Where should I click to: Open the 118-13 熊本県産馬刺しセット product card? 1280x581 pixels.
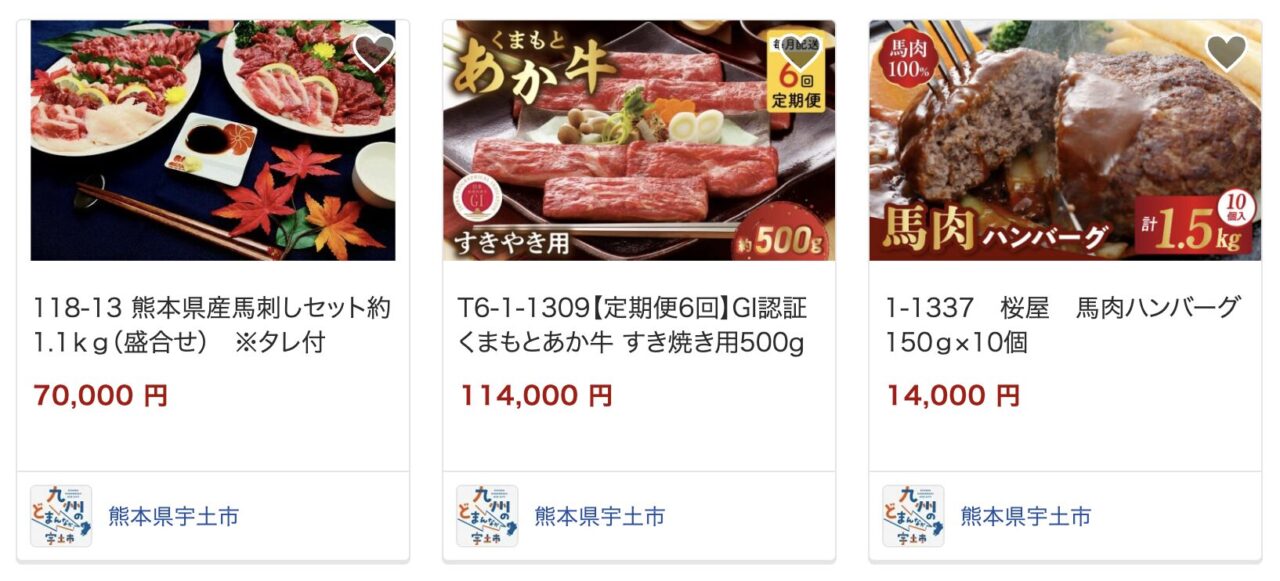tap(212, 325)
